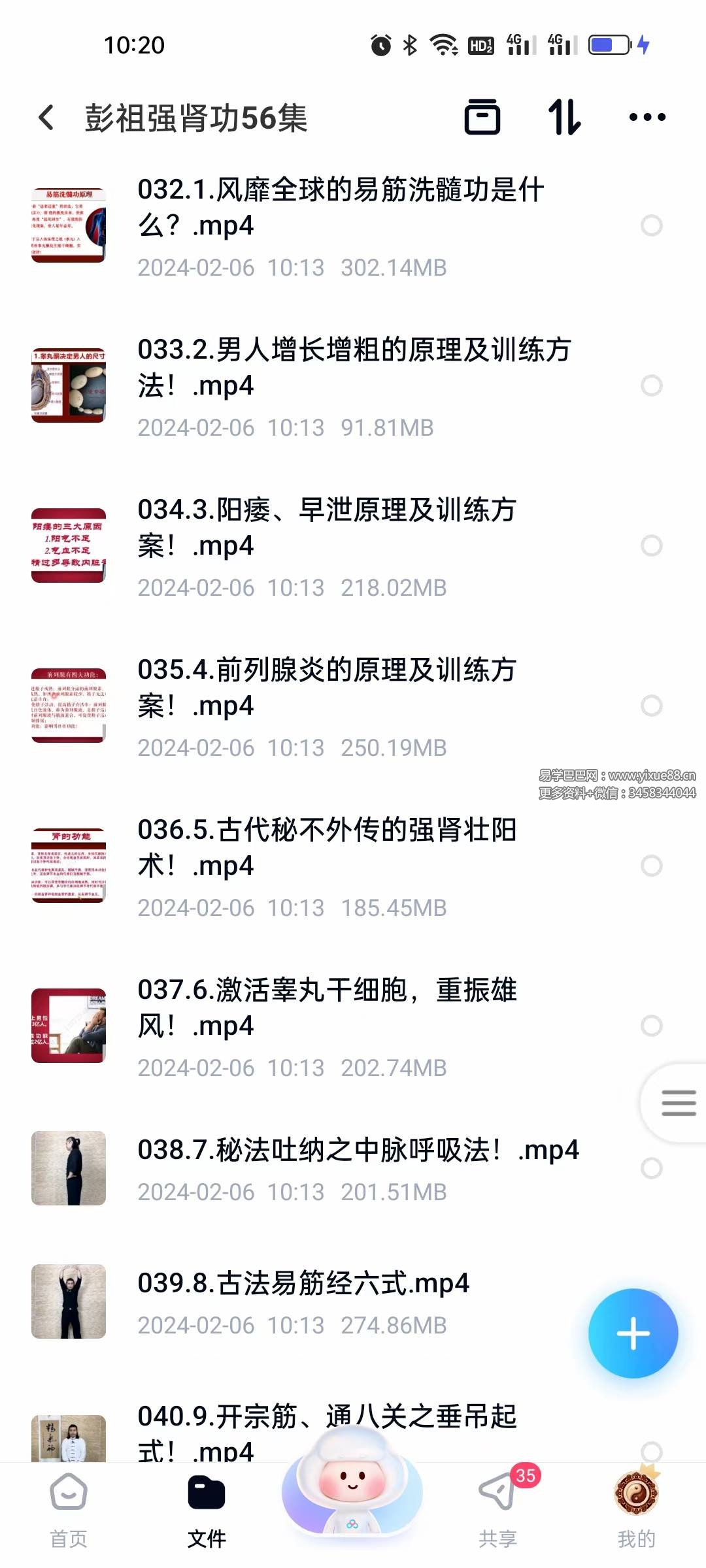Select the file 035.4.前列腺炎的原理
This screenshot has height=1568, width=706.
click(651, 706)
